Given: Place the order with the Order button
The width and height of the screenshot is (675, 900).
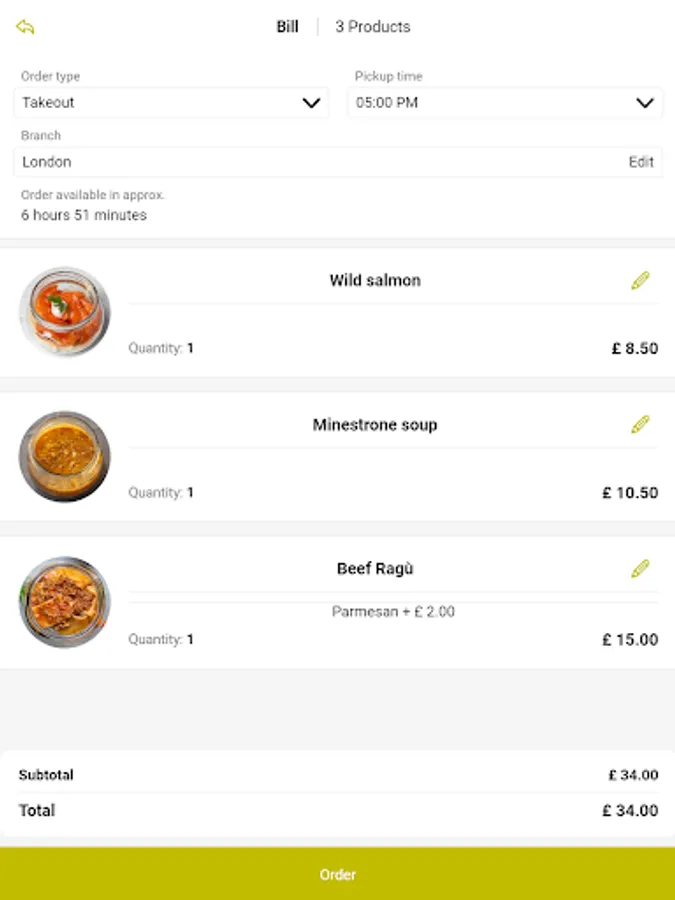Looking at the screenshot, I should [x=337, y=874].
